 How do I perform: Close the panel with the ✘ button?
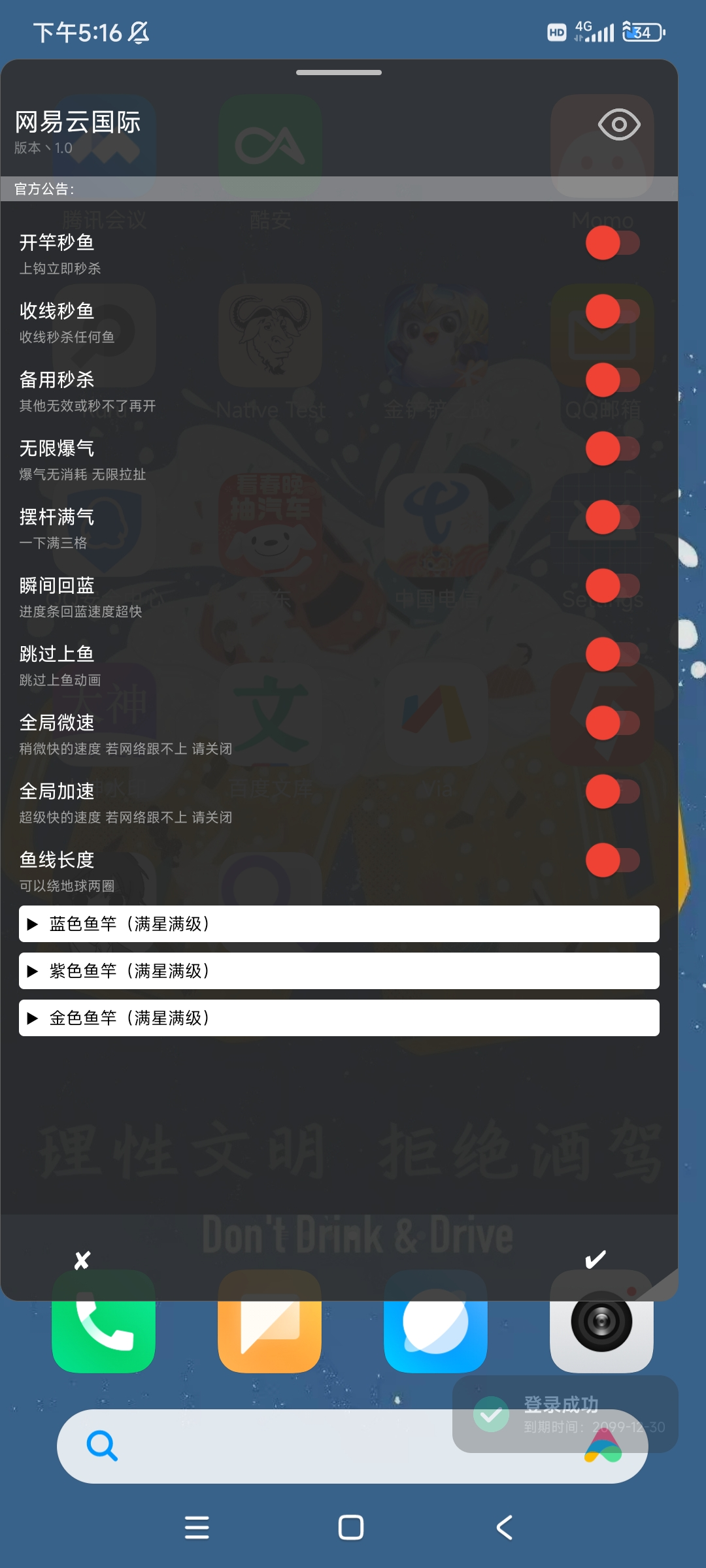[x=82, y=1260]
